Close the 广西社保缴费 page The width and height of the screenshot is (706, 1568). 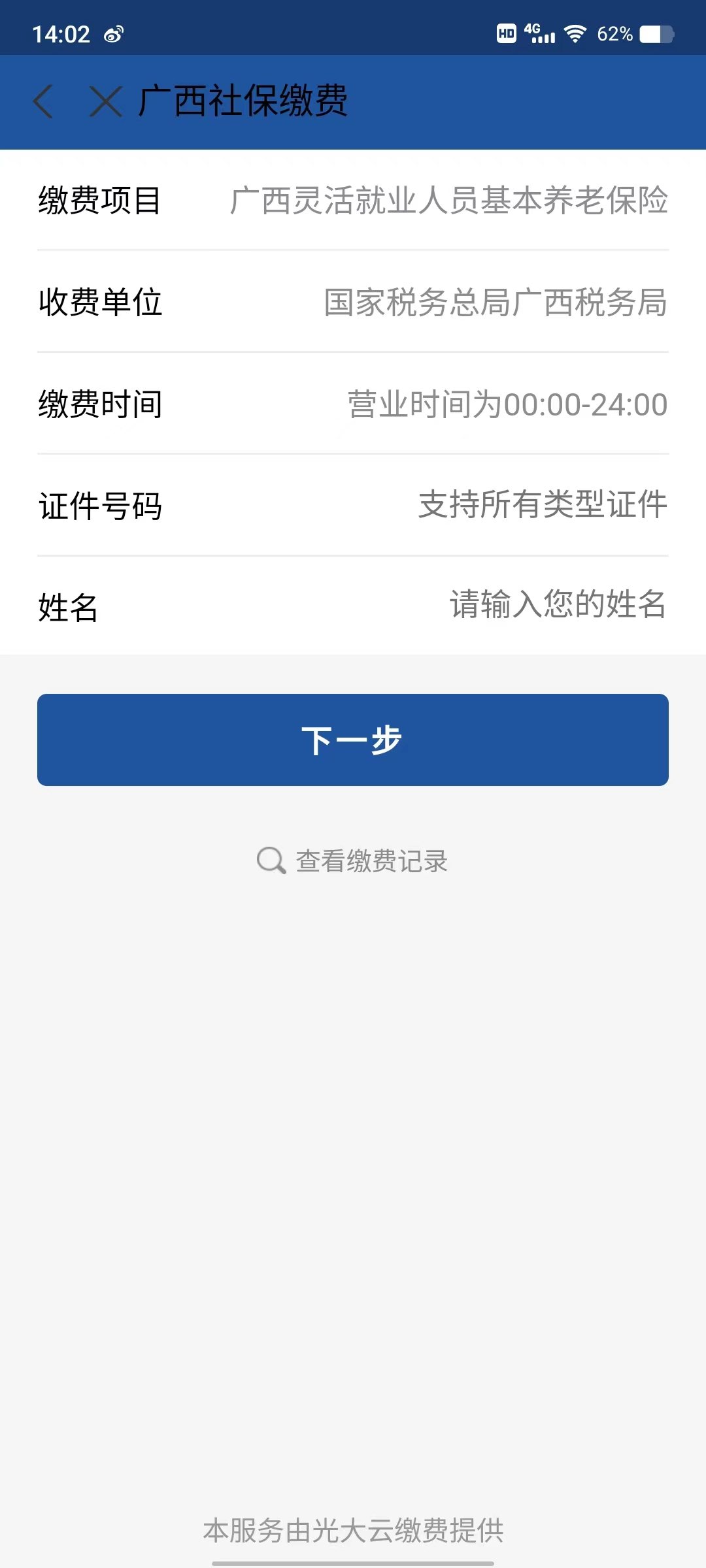(106, 102)
